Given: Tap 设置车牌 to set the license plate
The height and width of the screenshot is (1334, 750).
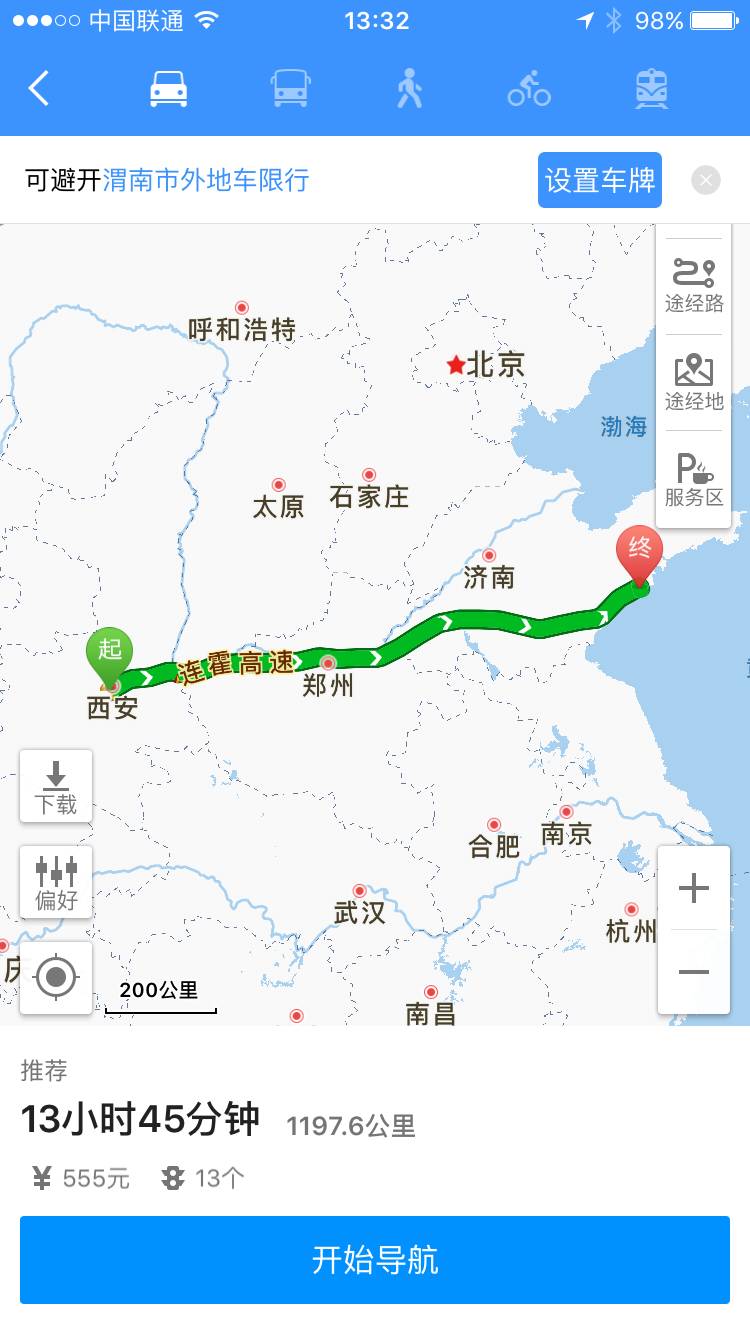Looking at the screenshot, I should point(599,180).
